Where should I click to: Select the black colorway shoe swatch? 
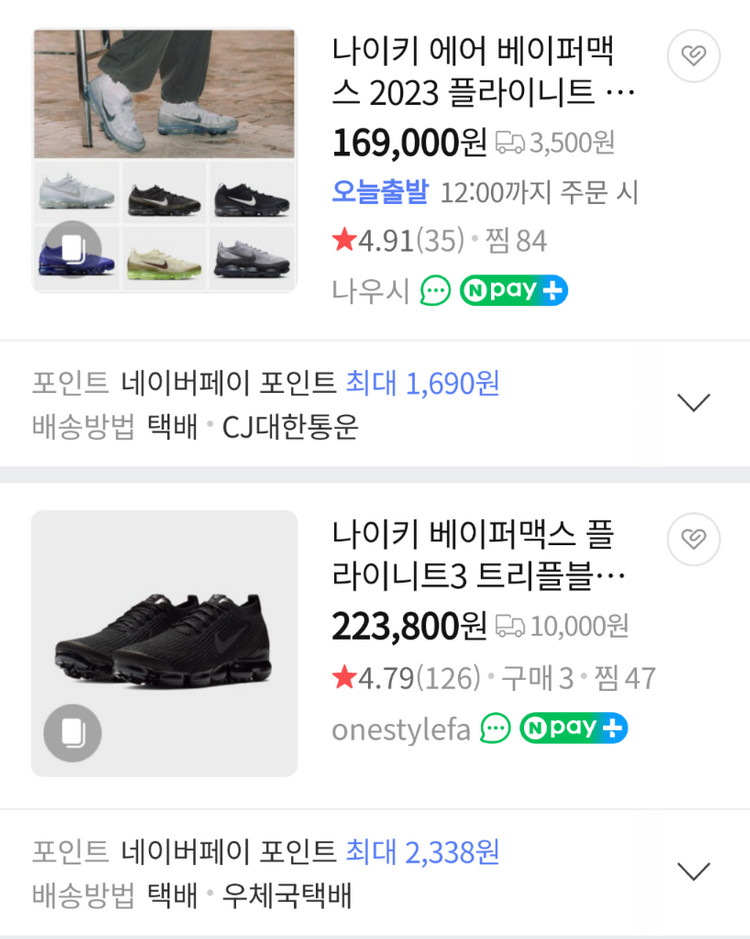click(251, 194)
